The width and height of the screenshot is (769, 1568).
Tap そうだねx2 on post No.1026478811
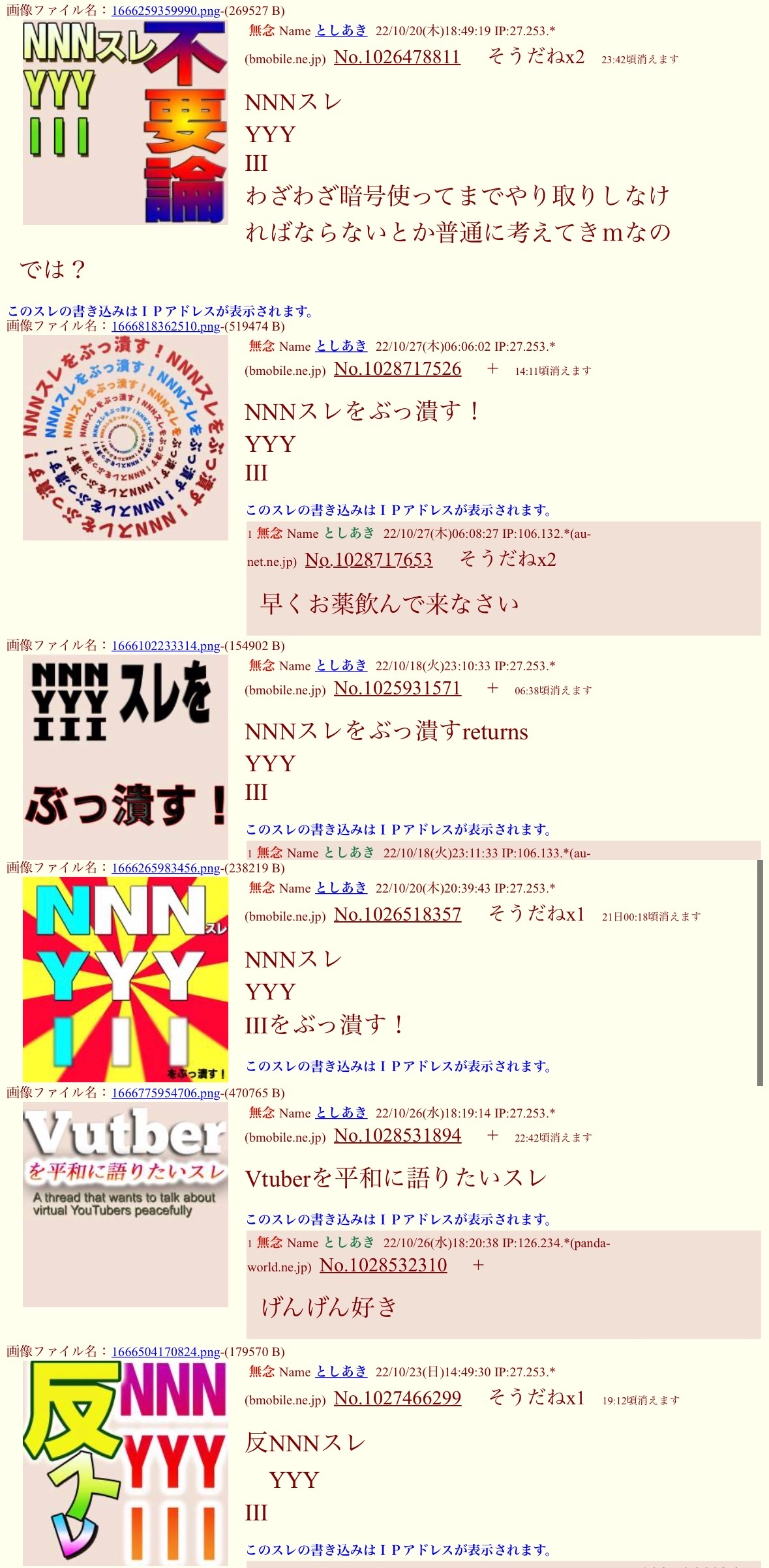click(535, 57)
